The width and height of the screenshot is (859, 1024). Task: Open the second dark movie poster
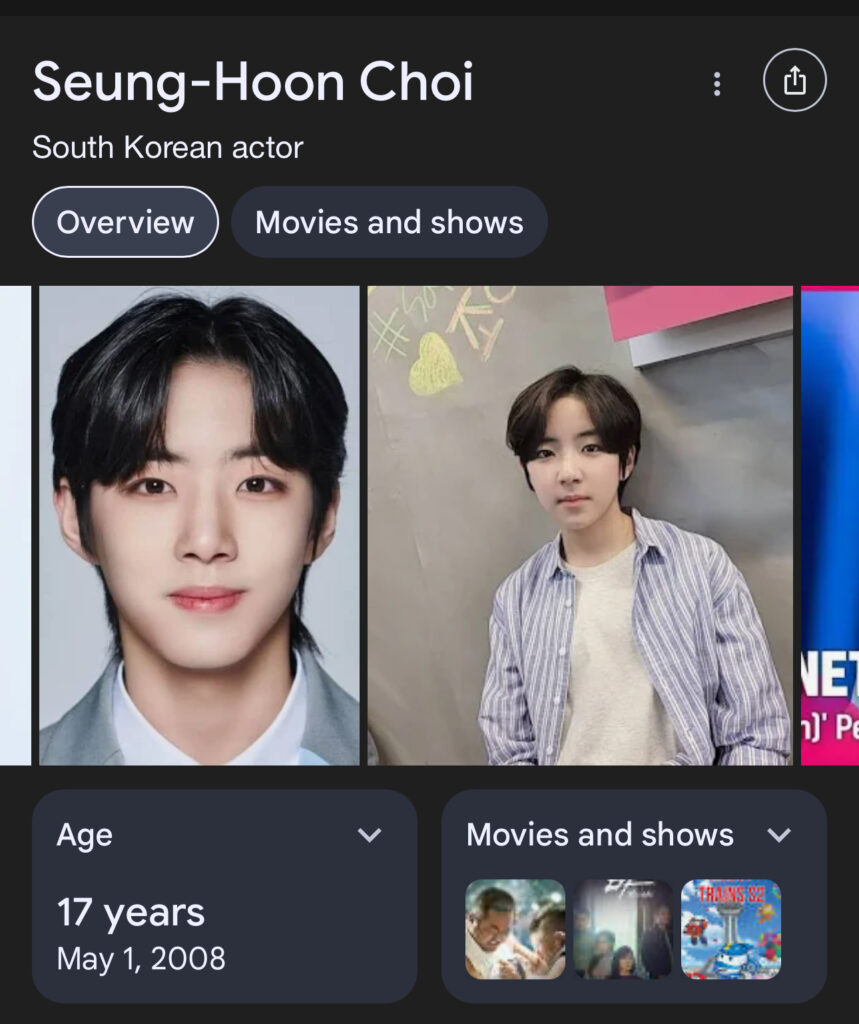(623, 929)
